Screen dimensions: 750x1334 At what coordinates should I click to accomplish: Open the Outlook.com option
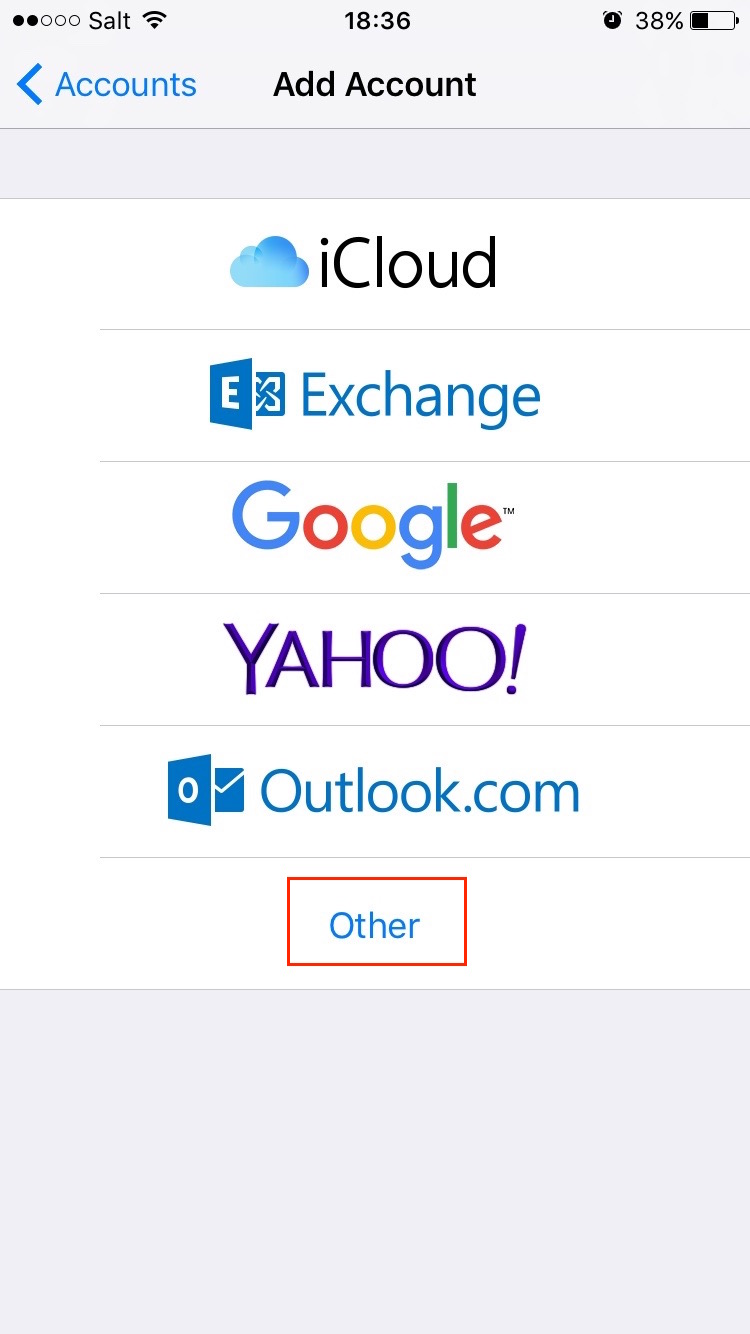[x=375, y=791]
